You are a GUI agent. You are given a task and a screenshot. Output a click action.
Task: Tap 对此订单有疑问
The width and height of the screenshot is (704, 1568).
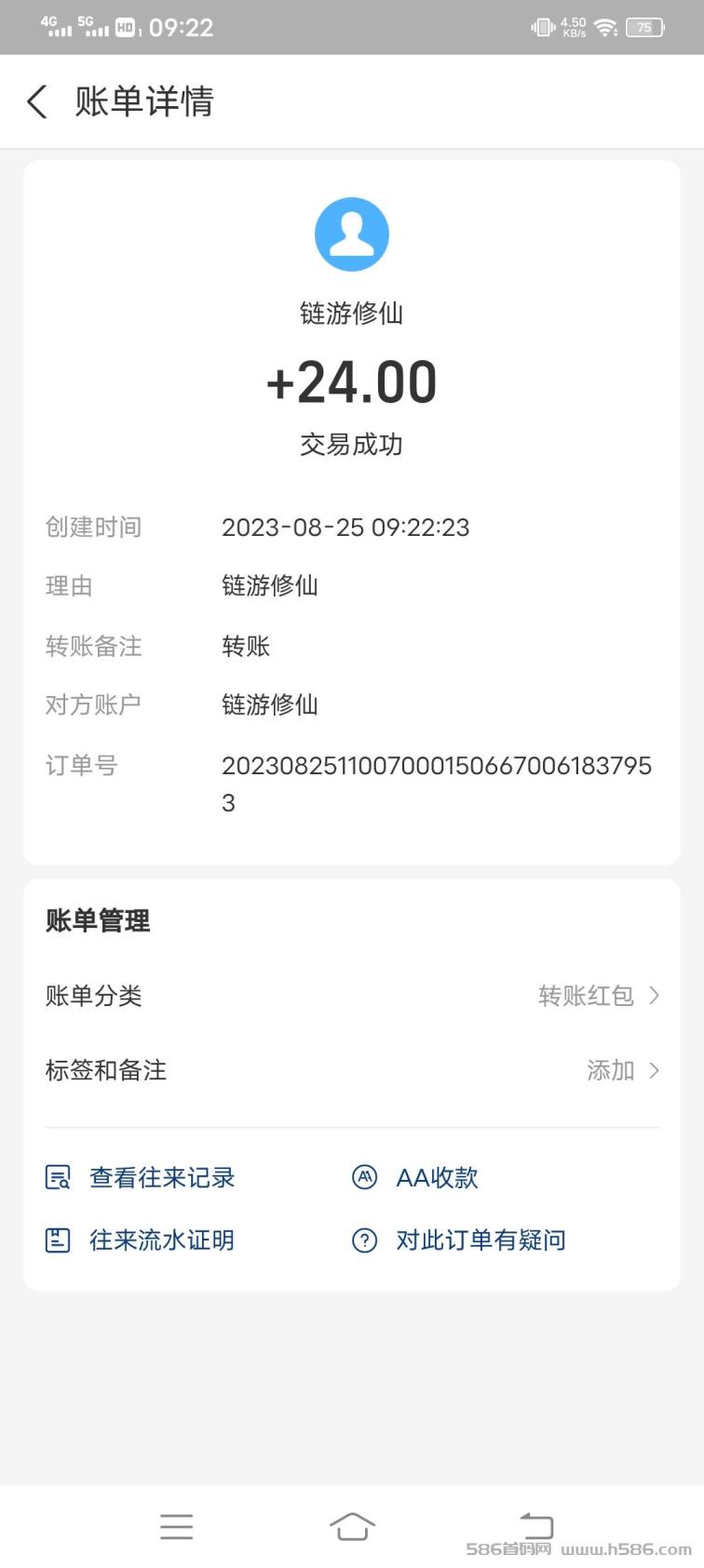tap(459, 1240)
